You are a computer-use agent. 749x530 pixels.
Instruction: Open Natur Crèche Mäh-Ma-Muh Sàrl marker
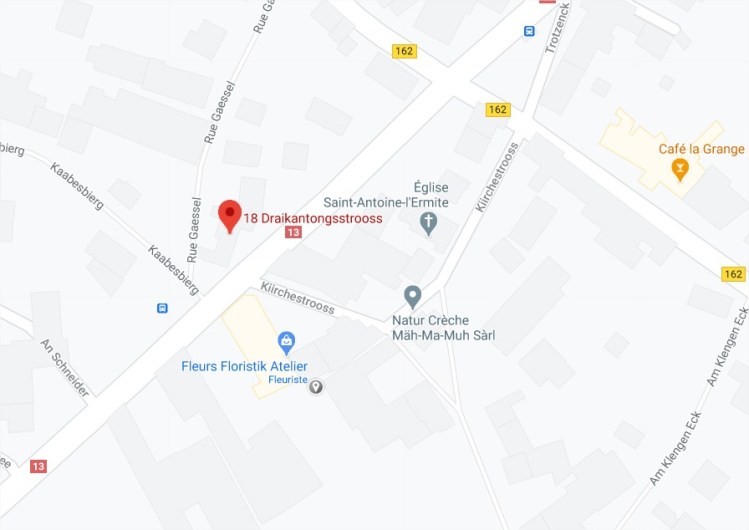pyautogui.click(x=411, y=296)
